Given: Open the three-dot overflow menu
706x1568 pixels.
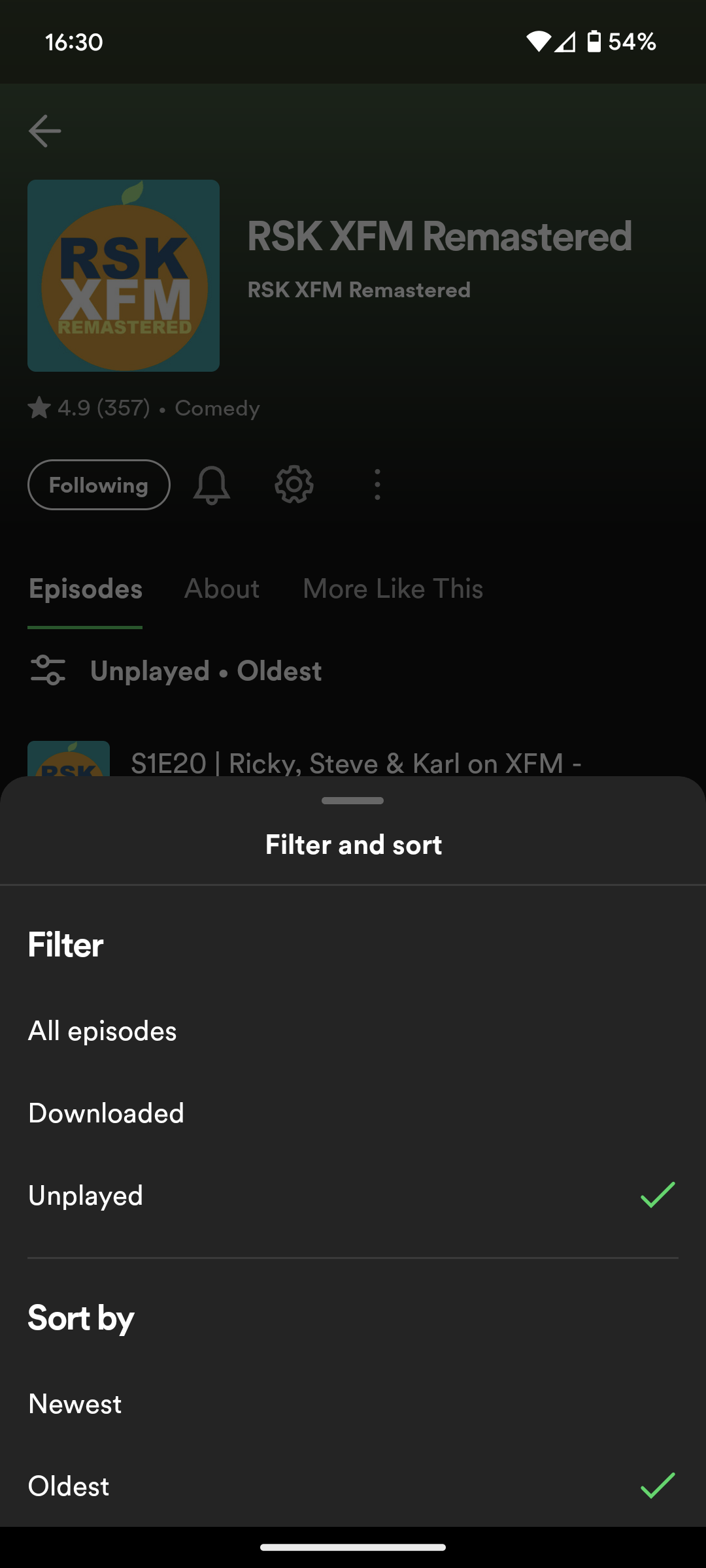Looking at the screenshot, I should pyautogui.click(x=377, y=484).
